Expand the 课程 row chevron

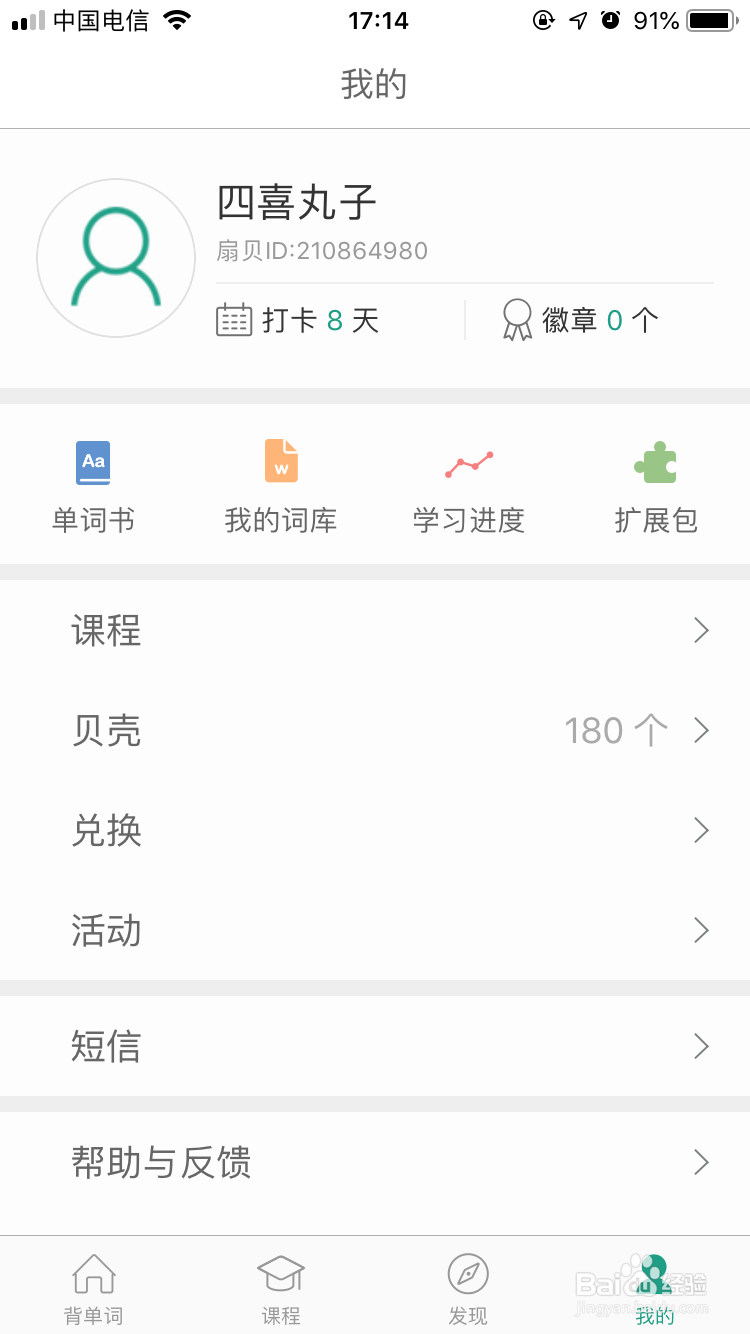click(701, 630)
